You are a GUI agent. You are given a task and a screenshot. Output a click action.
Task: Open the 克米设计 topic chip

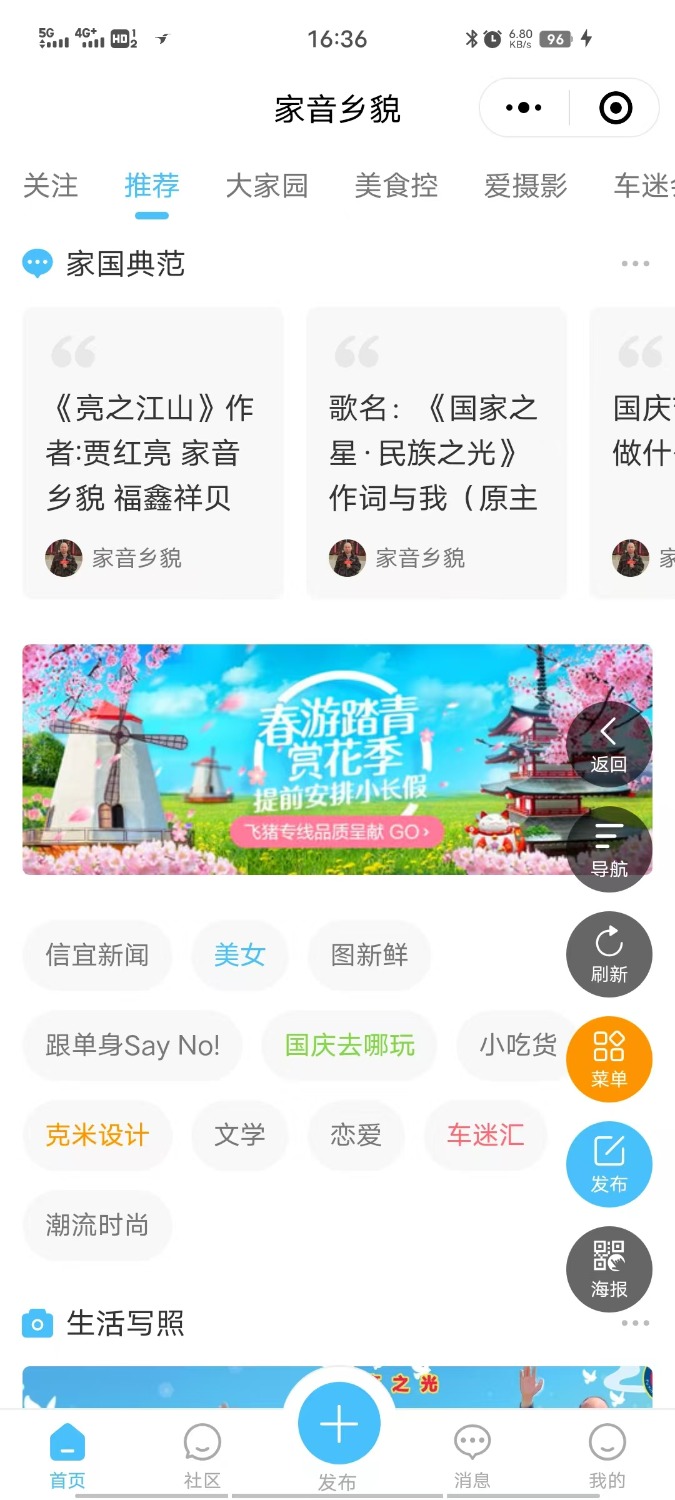[x=97, y=1136]
